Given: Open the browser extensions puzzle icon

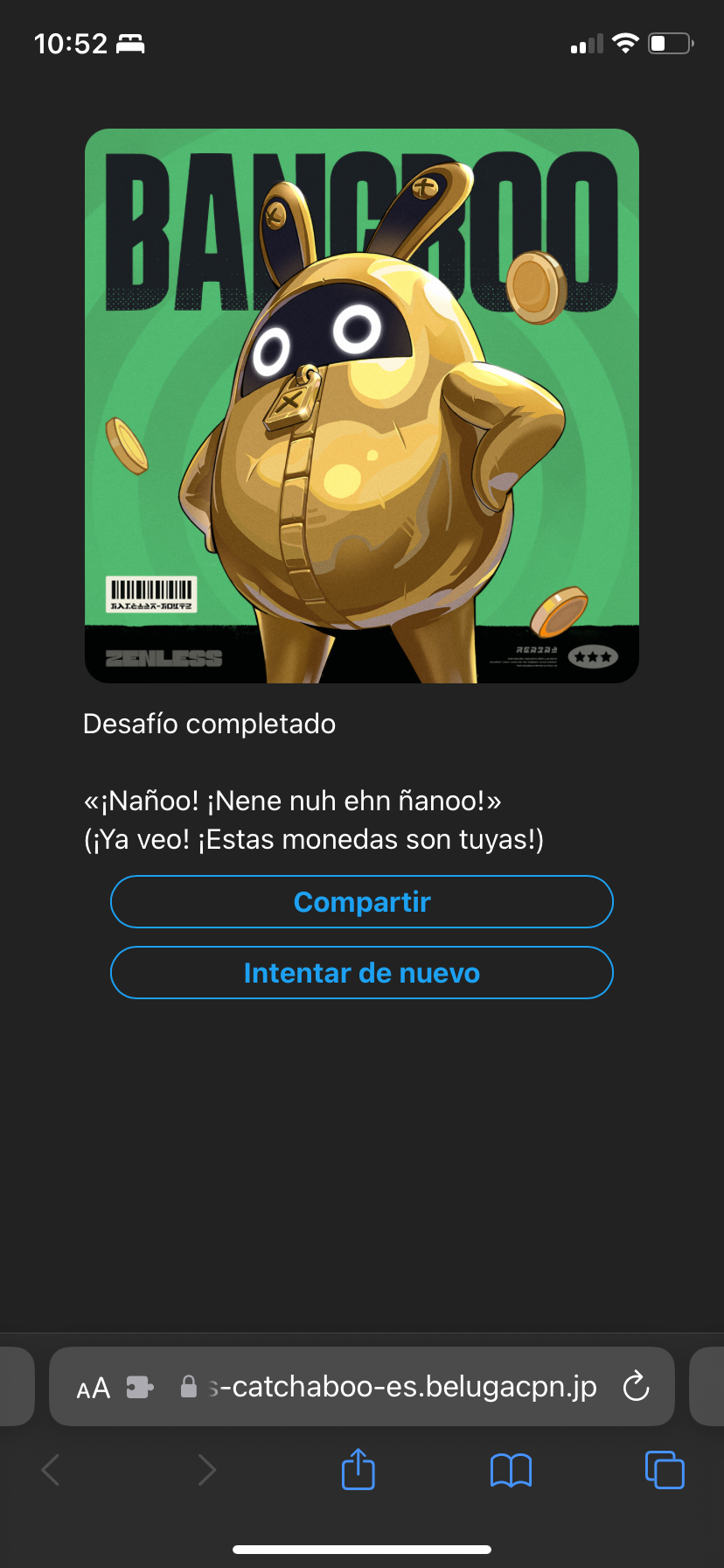Looking at the screenshot, I should point(140,1387).
